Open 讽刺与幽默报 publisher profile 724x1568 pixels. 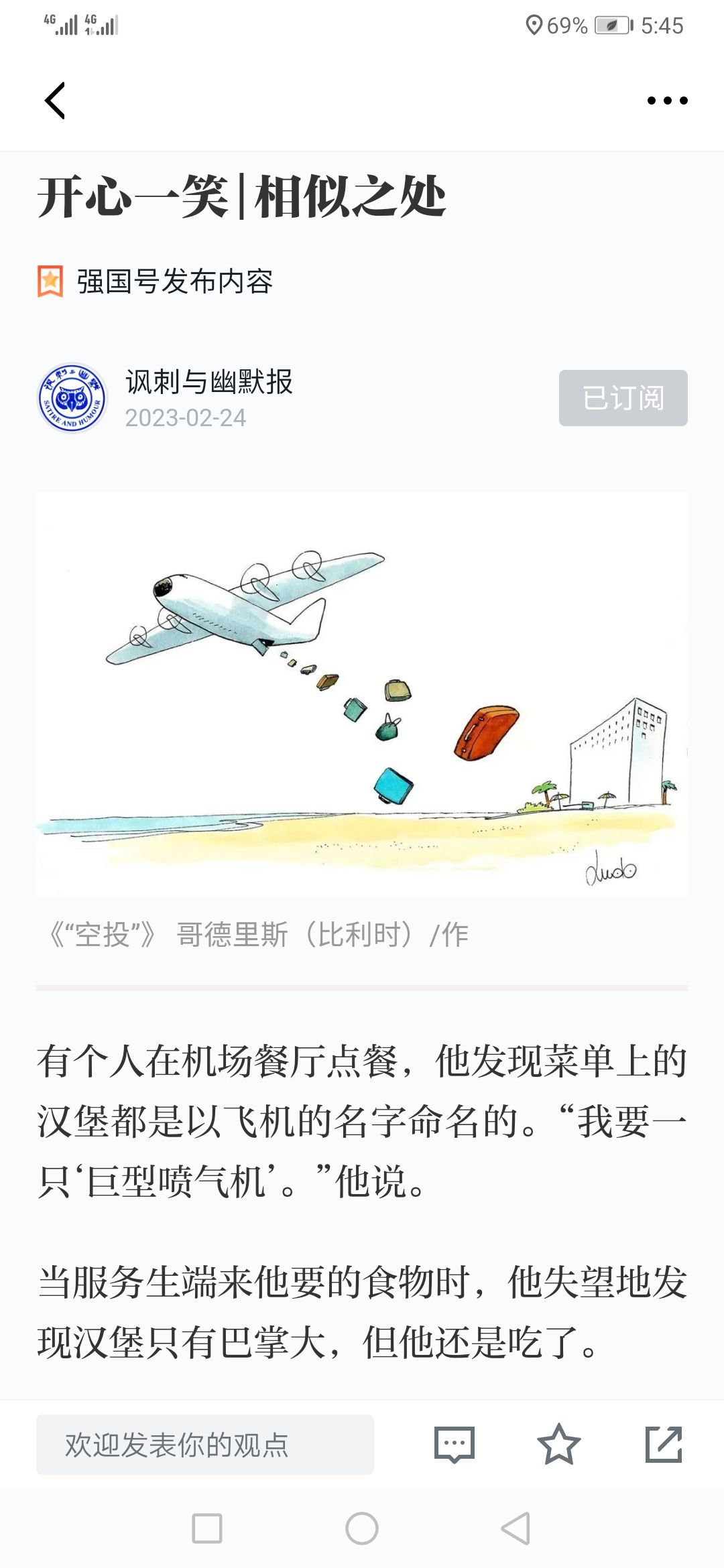[208, 383]
